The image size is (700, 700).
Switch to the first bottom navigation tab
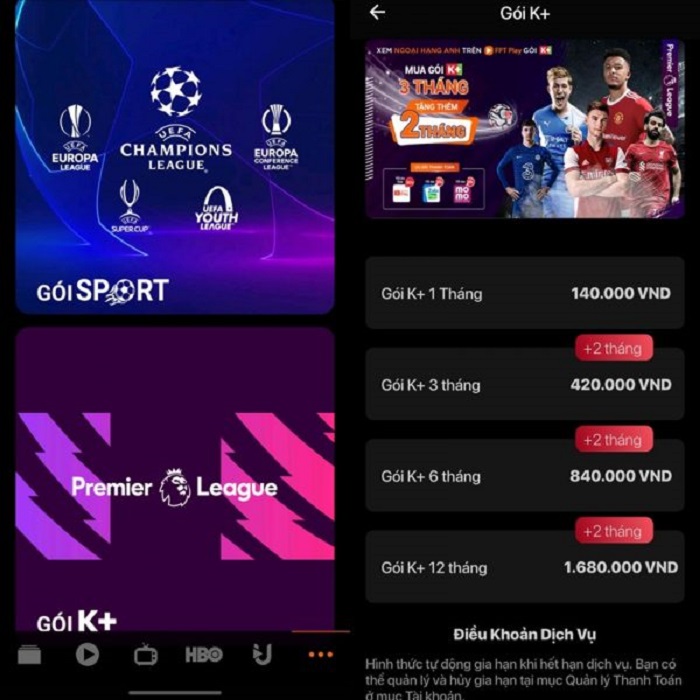coord(30,655)
